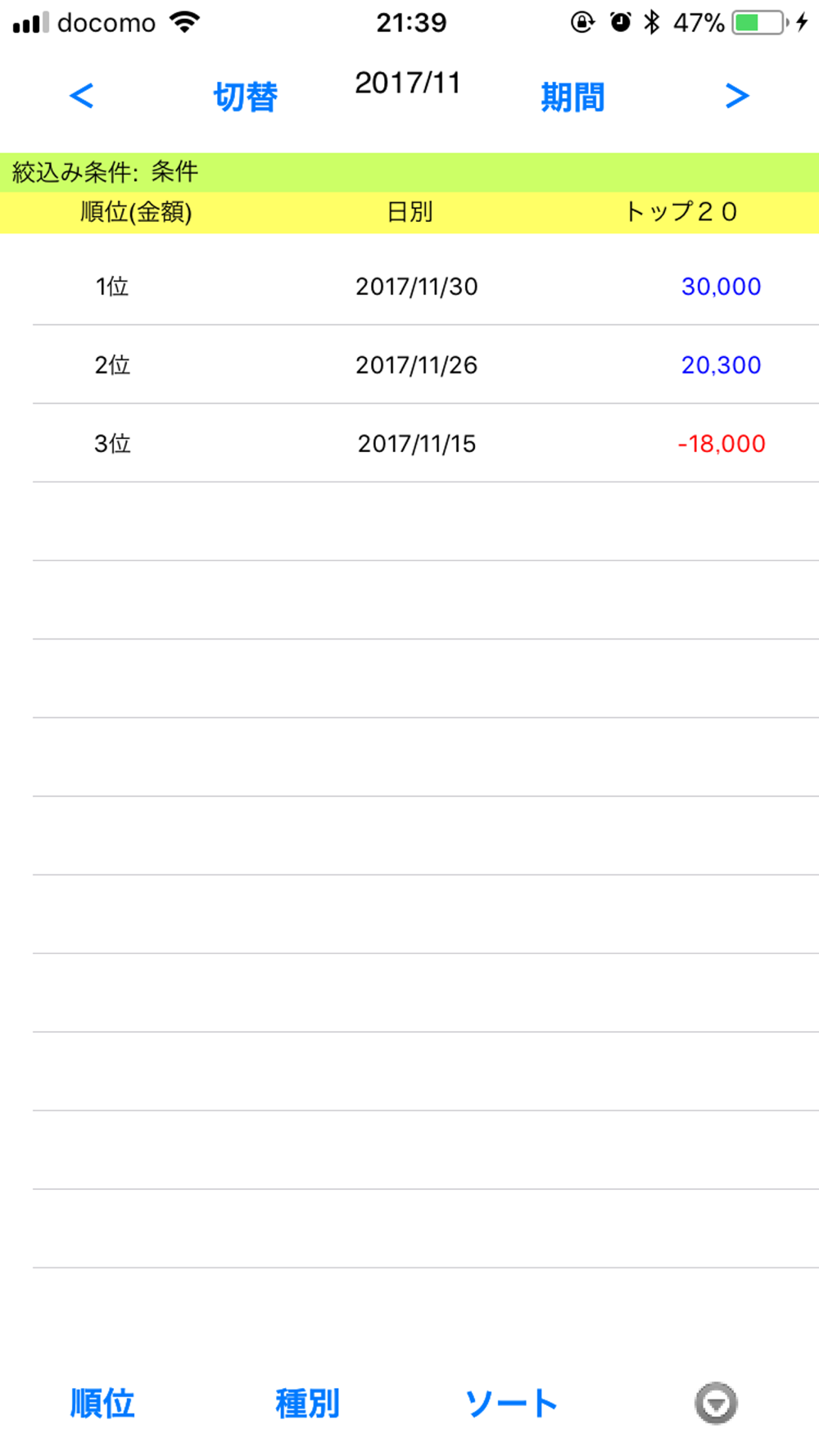
Task: Tap the round dropdown arrow icon
Action: [717, 1403]
